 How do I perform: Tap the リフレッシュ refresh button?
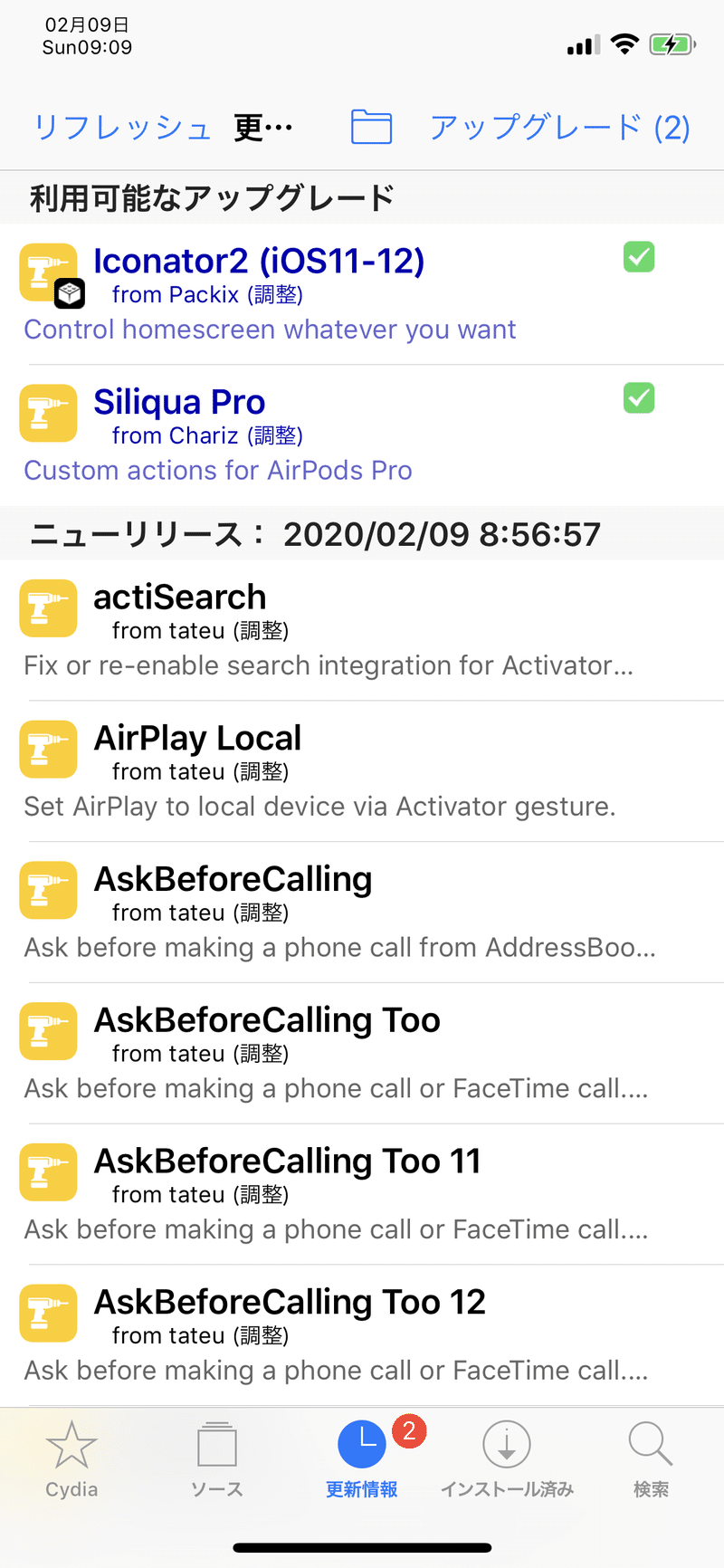122,128
